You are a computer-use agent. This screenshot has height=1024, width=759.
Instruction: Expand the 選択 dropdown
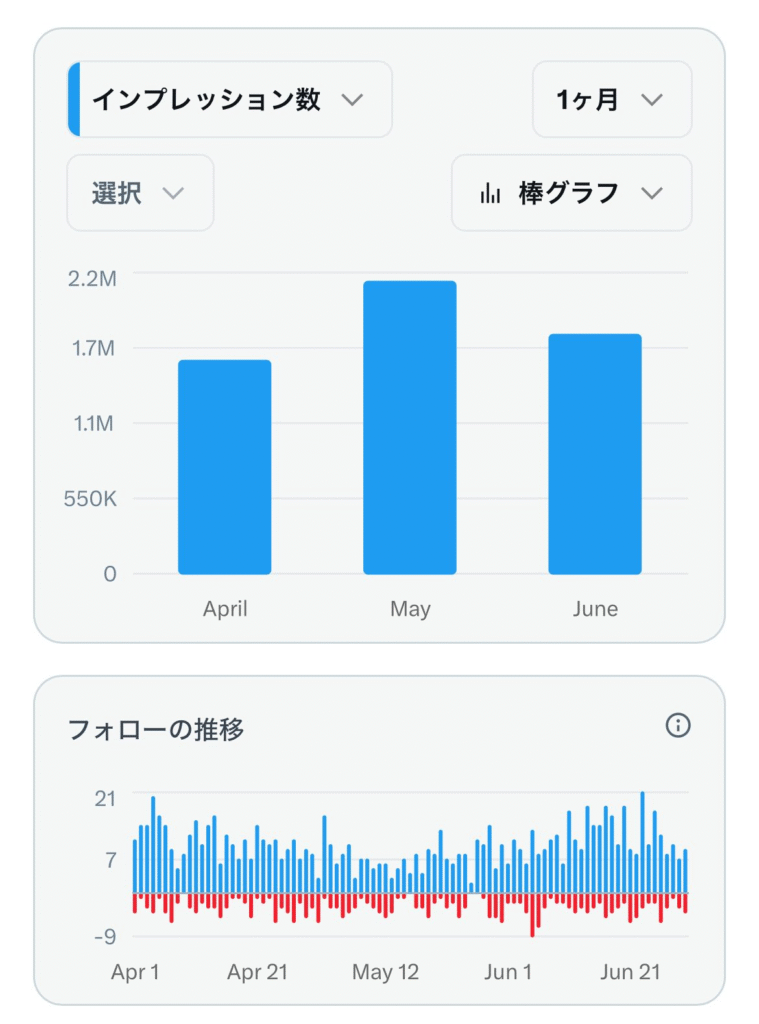coord(140,193)
